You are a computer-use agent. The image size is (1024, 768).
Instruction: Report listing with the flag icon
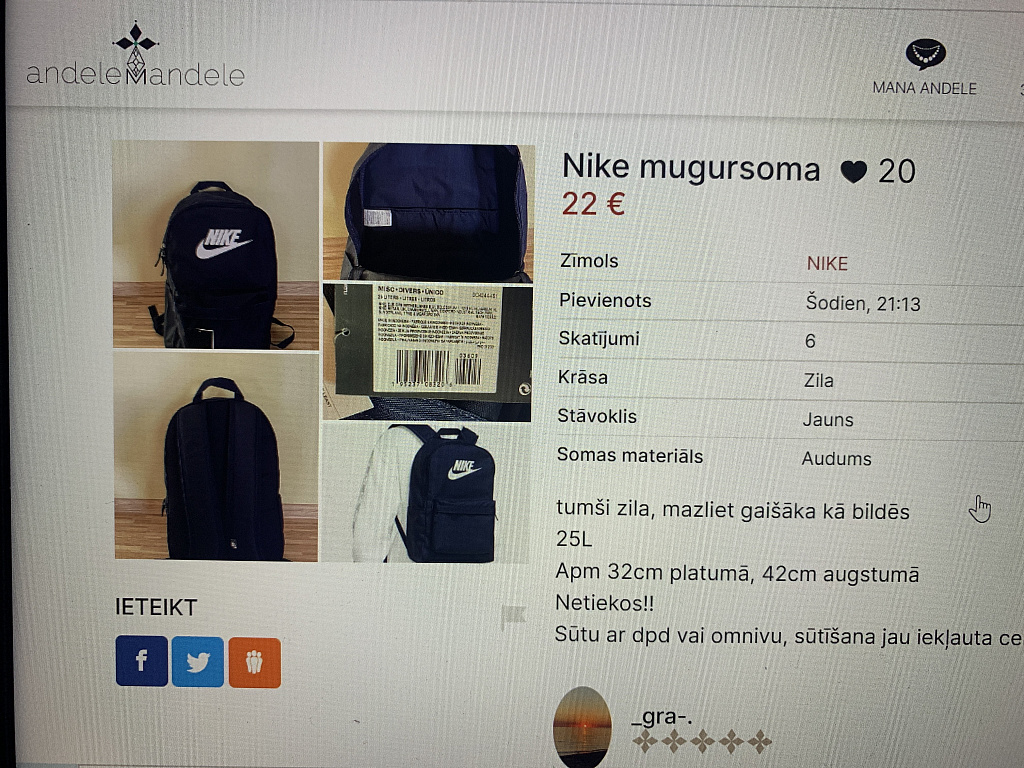[x=513, y=616]
